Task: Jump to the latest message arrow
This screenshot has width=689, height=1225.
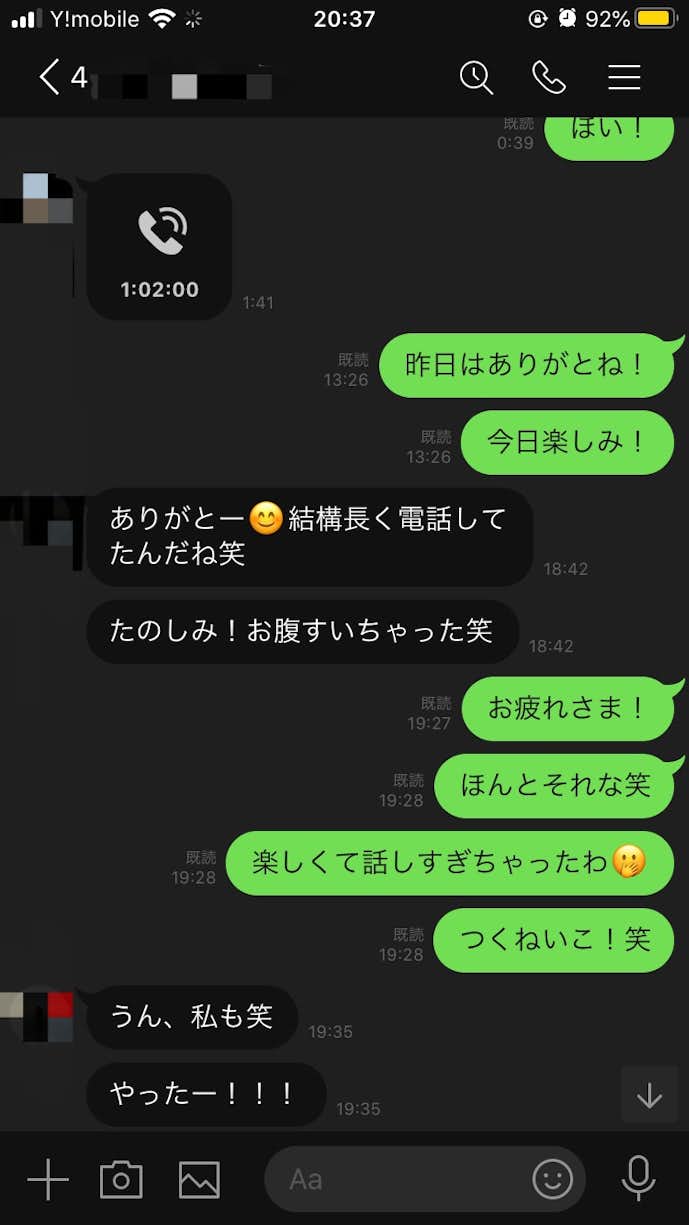Action: tap(649, 1095)
